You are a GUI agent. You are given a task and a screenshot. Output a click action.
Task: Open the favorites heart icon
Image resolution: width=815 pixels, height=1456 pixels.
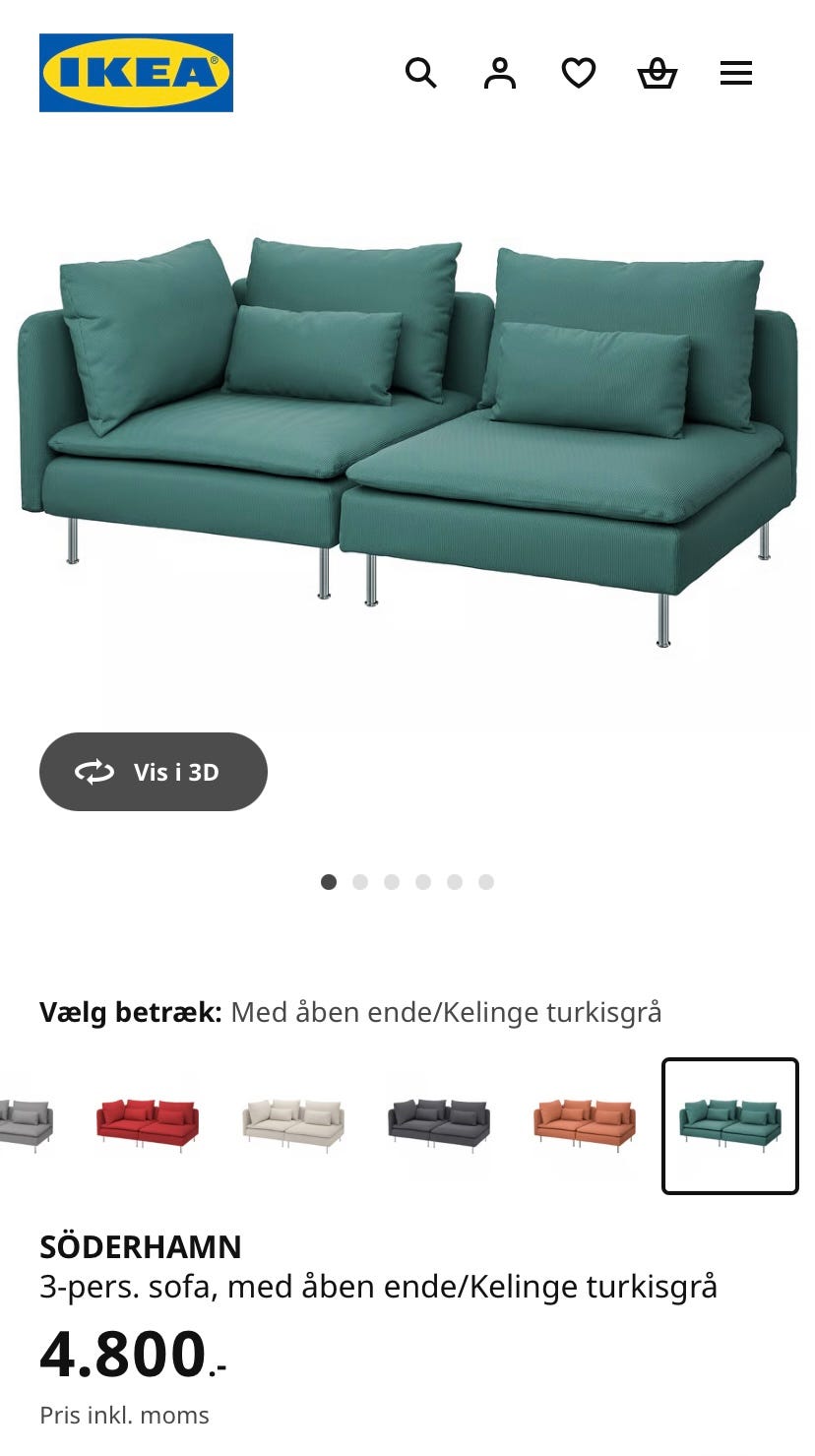(x=579, y=73)
